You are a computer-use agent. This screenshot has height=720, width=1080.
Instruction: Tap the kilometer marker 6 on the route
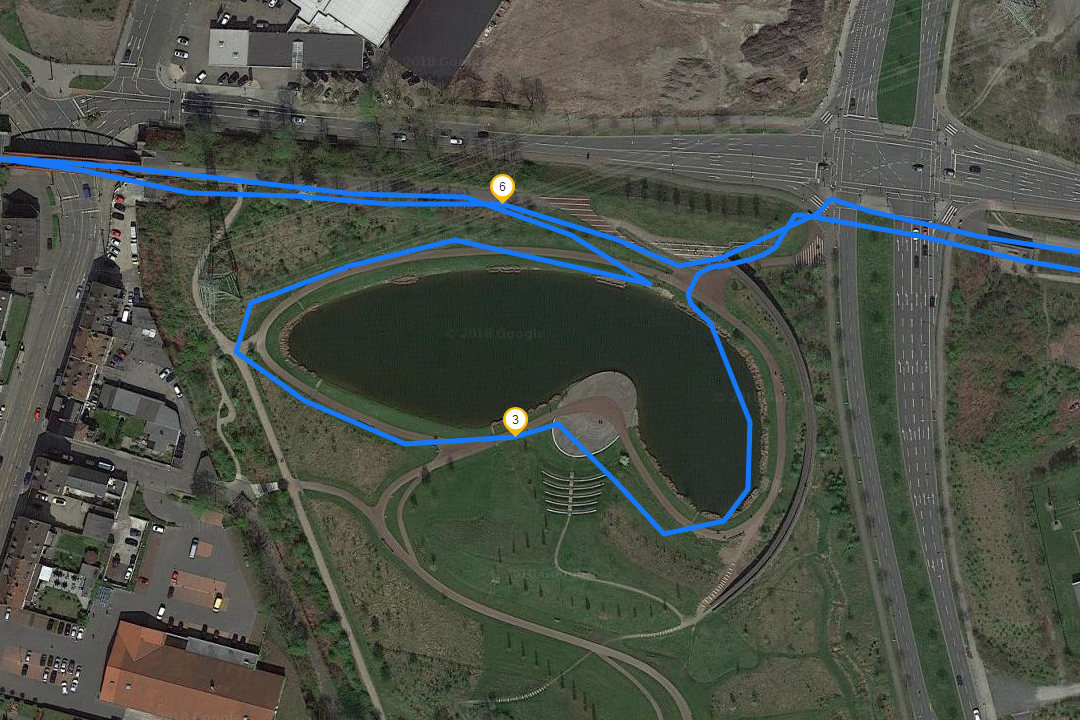click(502, 186)
